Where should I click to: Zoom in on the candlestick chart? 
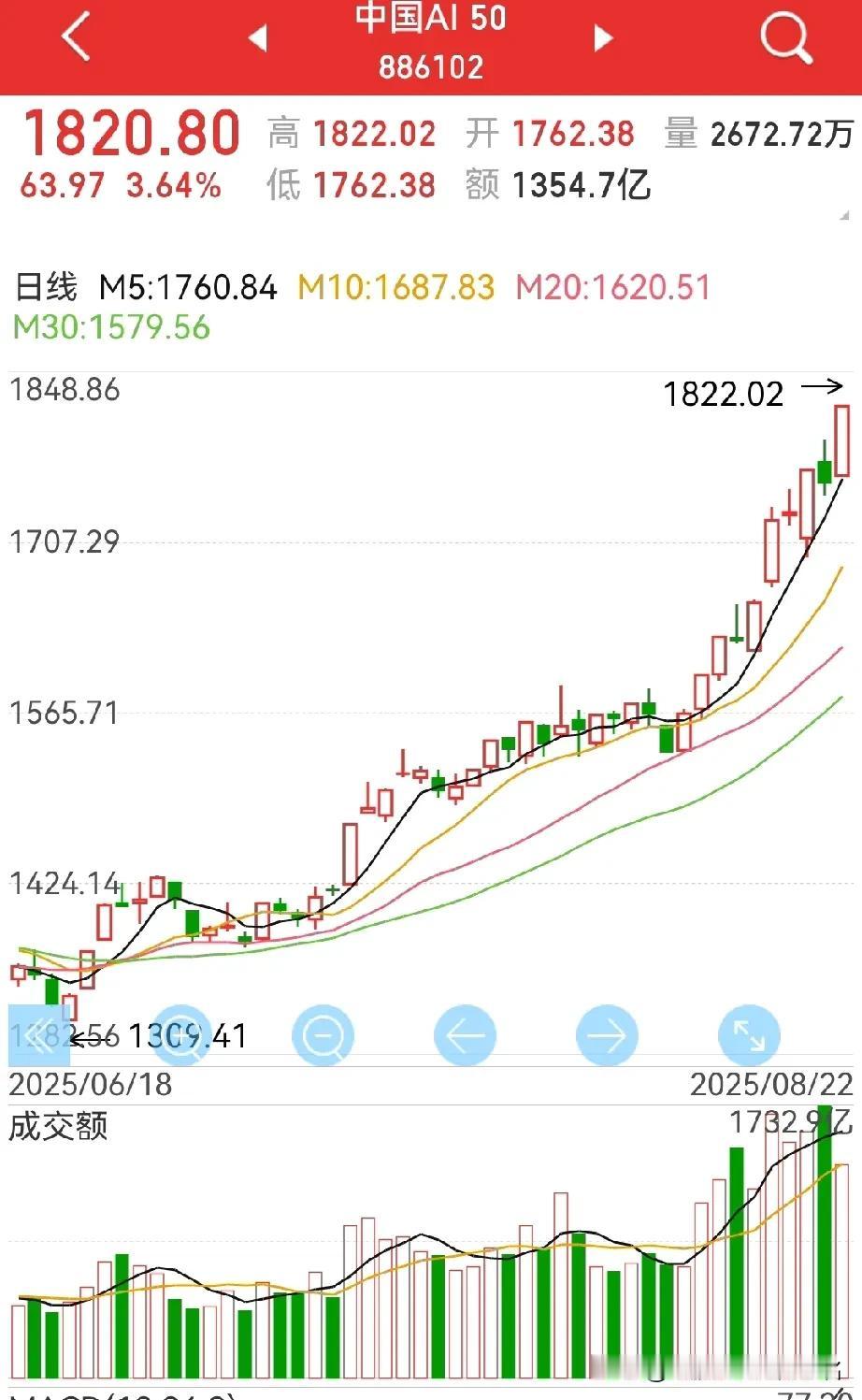pyautogui.click(x=181, y=1035)
